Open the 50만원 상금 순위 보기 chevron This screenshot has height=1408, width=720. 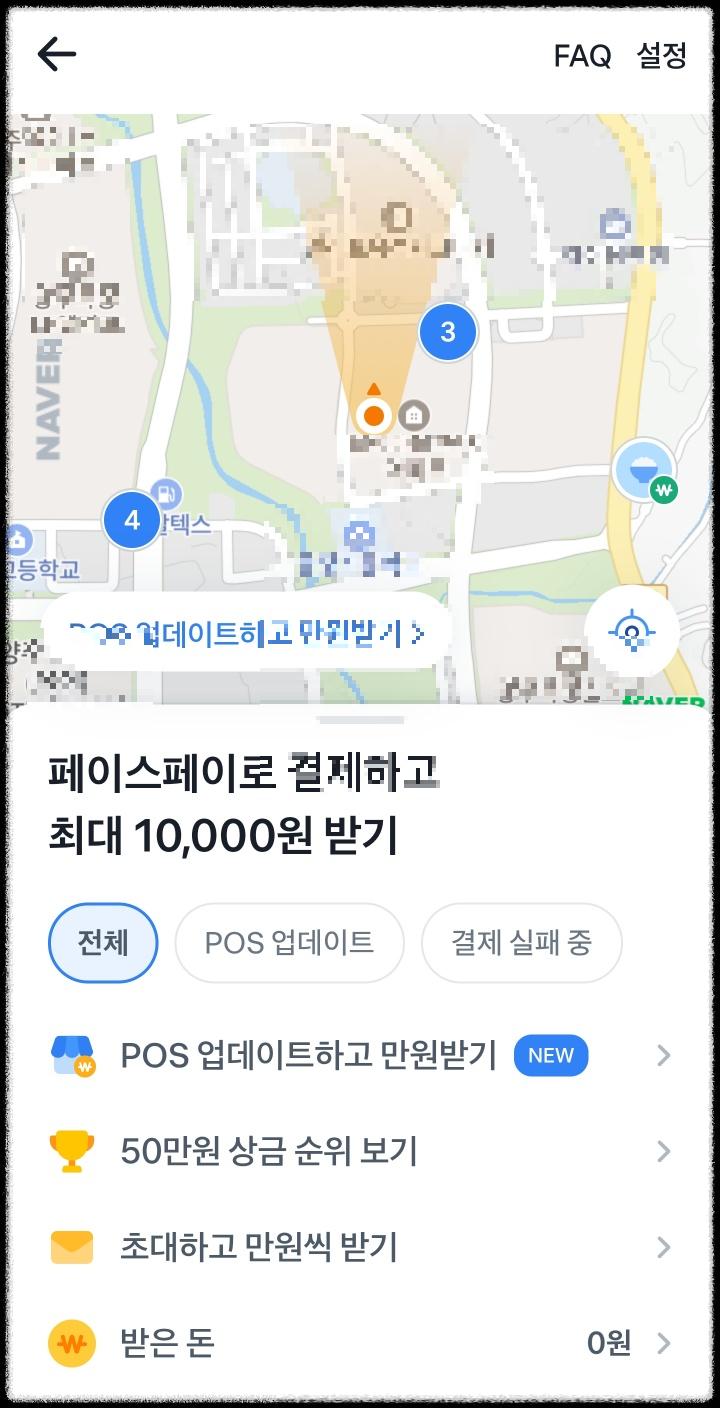[662, 1151]
